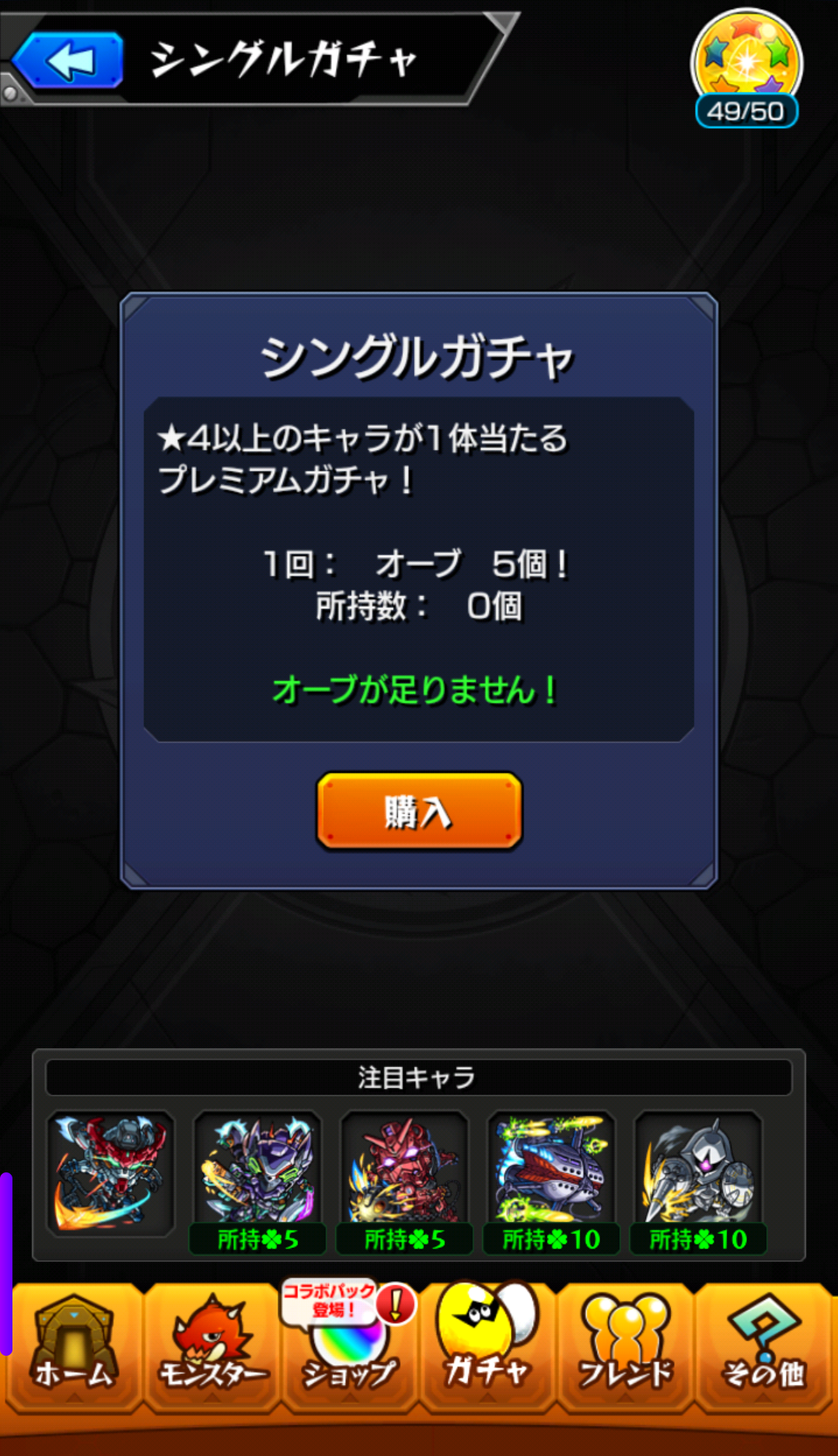838x1456 pixels.
Task: Open the ショップ tab
Action: (x=350, y=1346)
